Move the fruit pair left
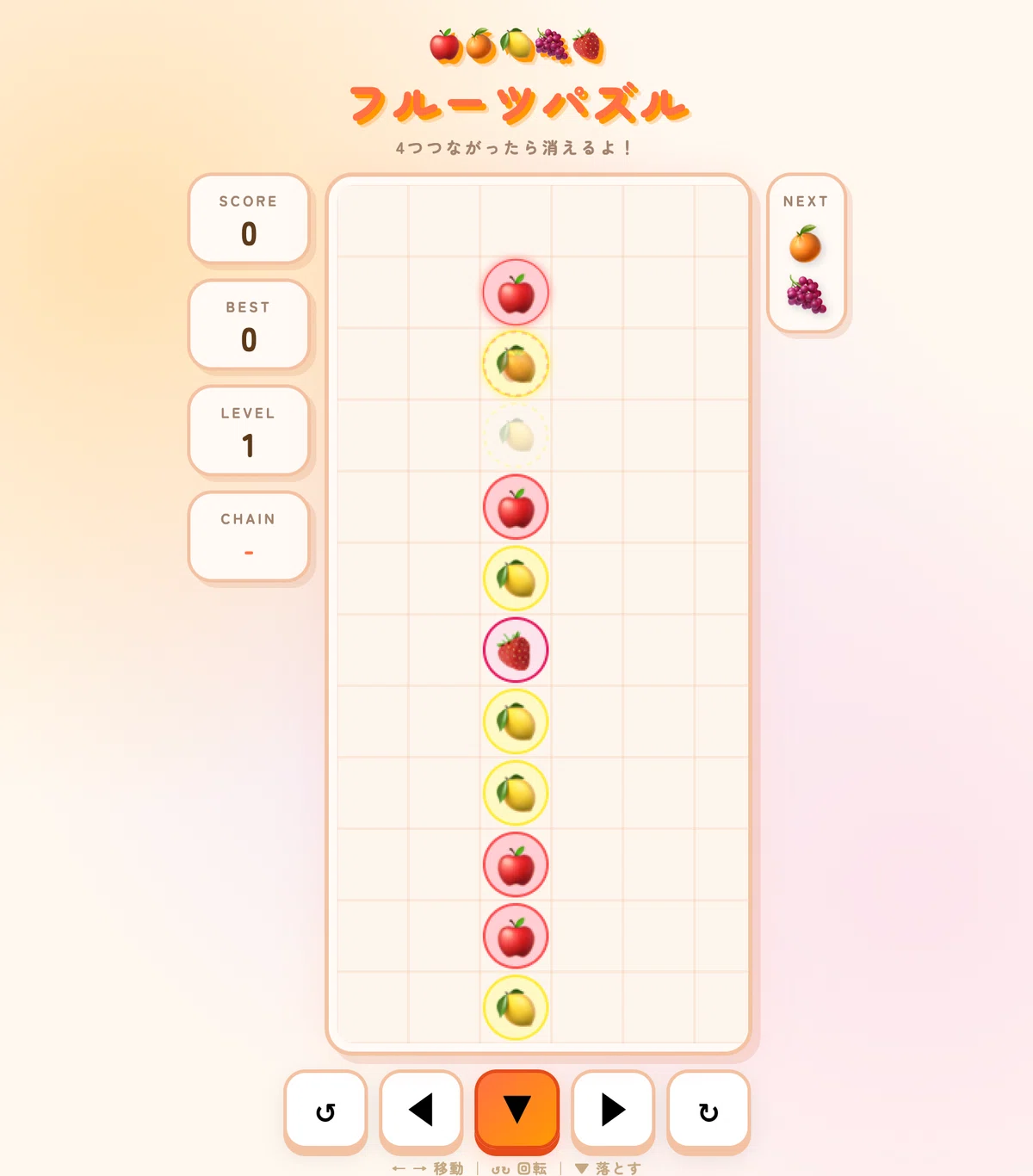This screenshot has height=1176, width=1033. [421, 1110]
